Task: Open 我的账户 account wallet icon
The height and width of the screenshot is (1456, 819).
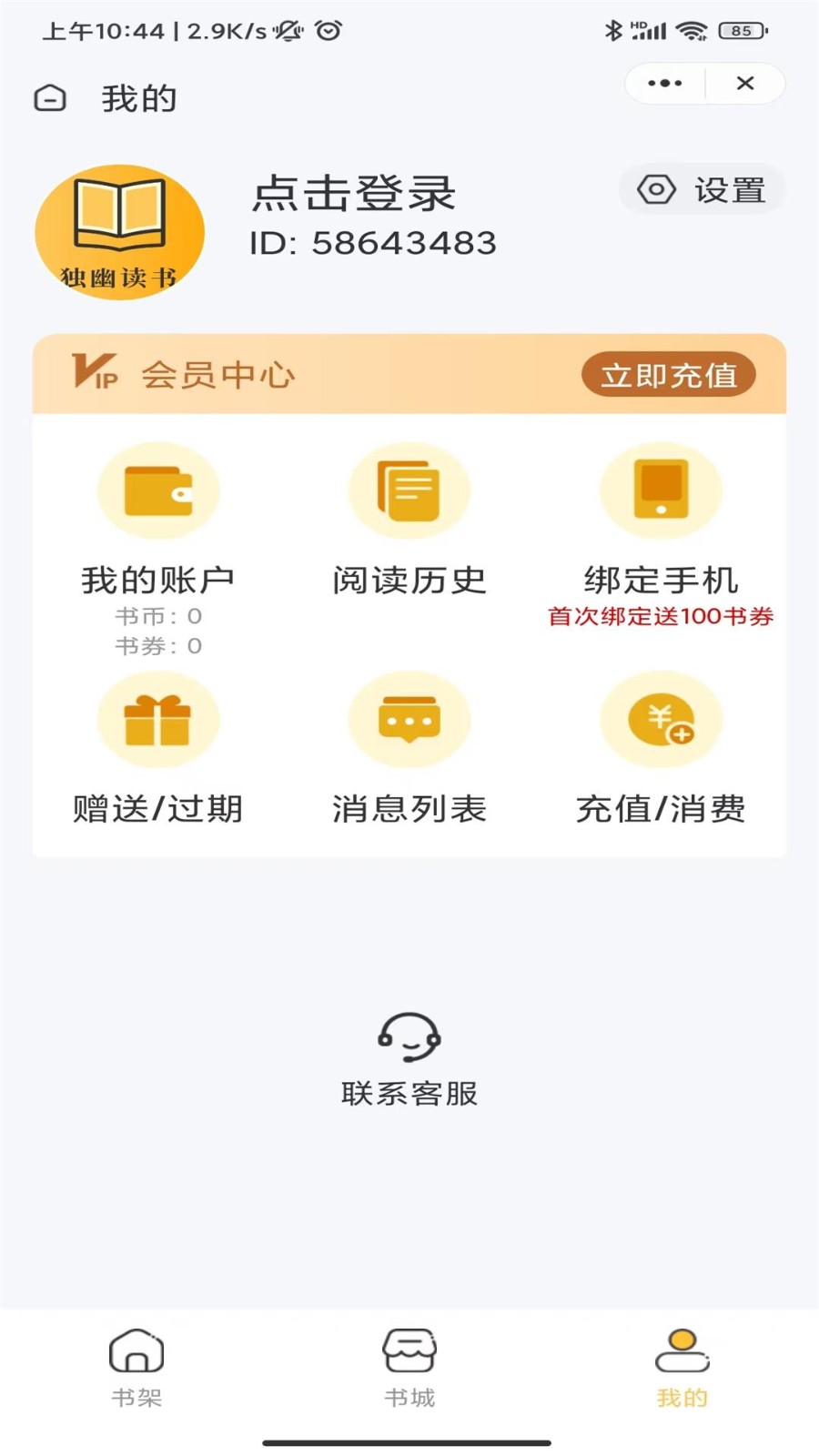Action: 158,490
